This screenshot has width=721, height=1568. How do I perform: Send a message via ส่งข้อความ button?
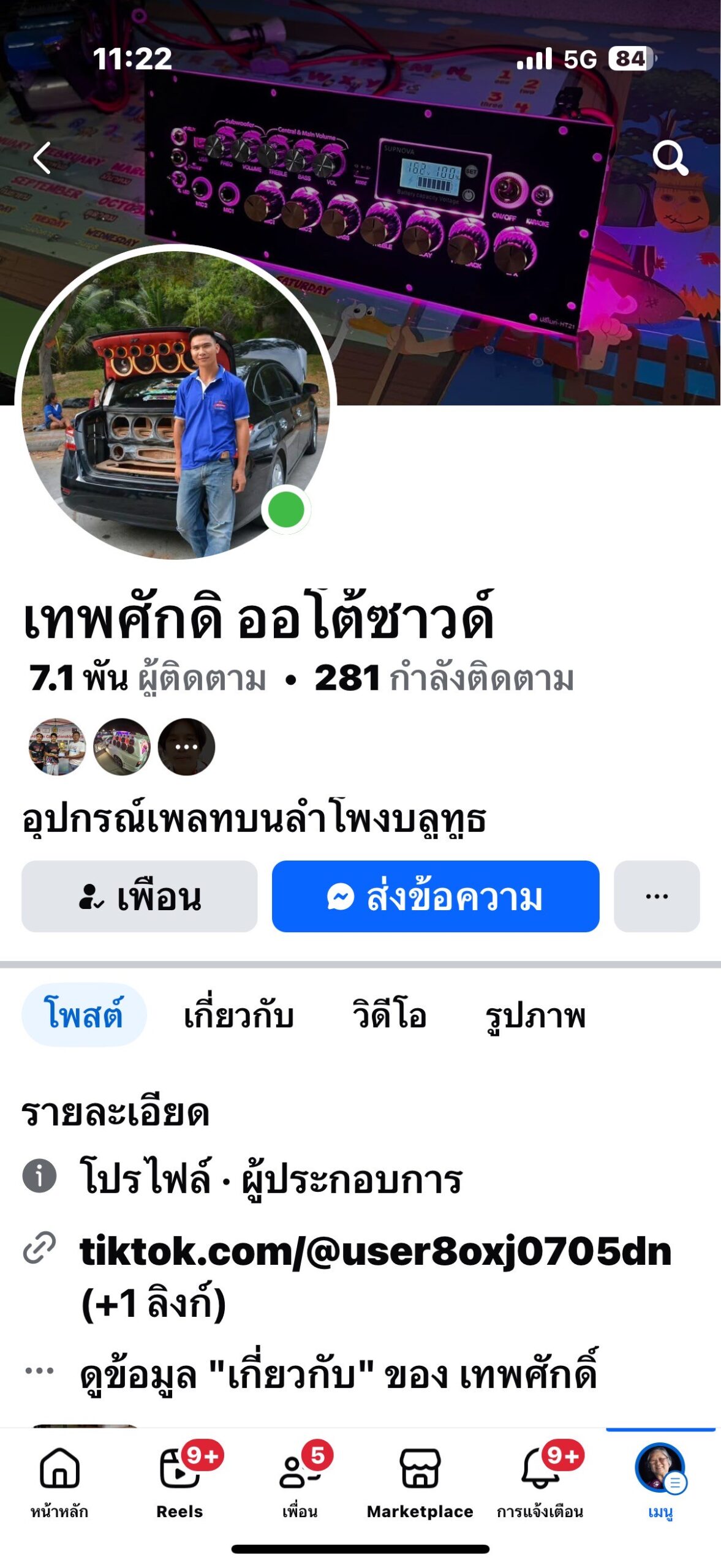[x=435, y=896]
